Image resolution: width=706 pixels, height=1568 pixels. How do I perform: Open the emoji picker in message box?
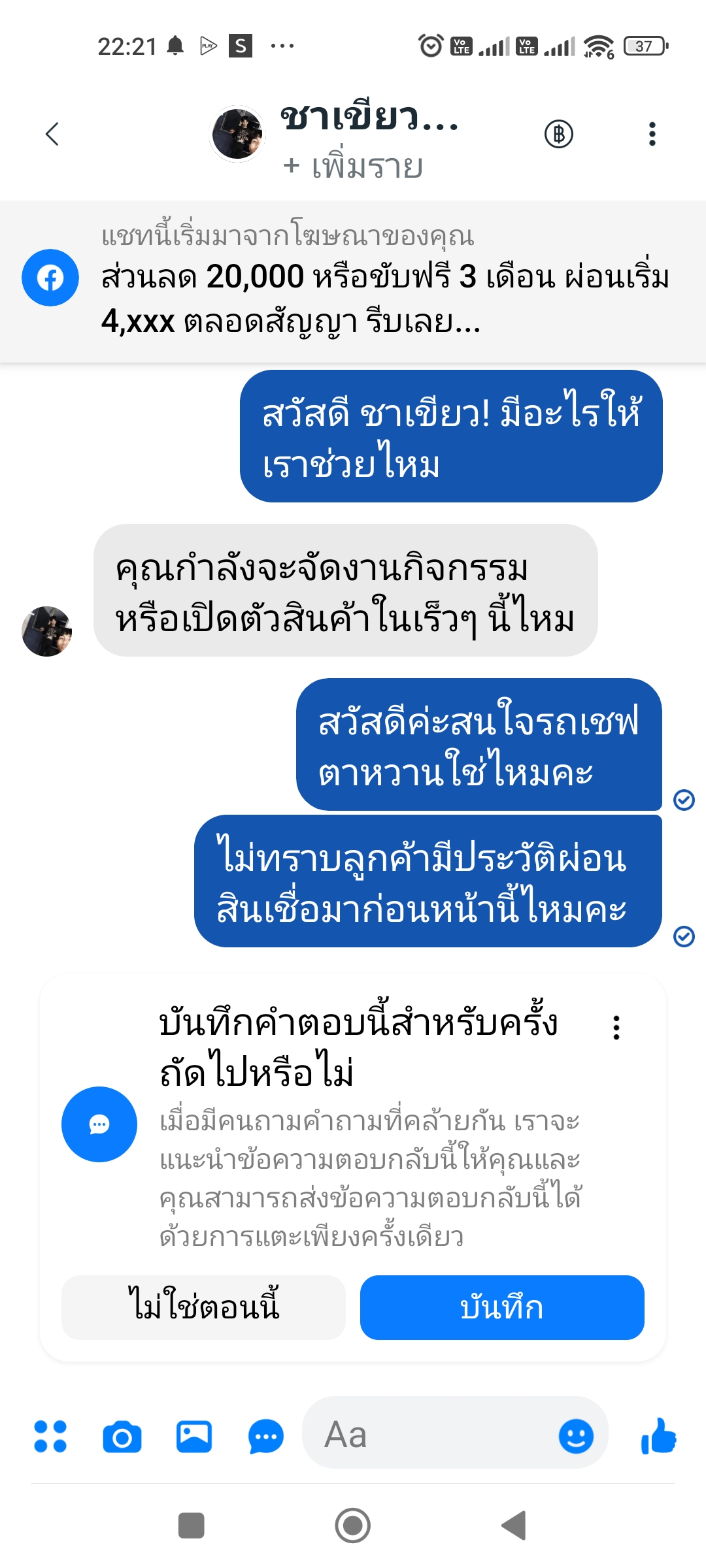coord(576,1436)
